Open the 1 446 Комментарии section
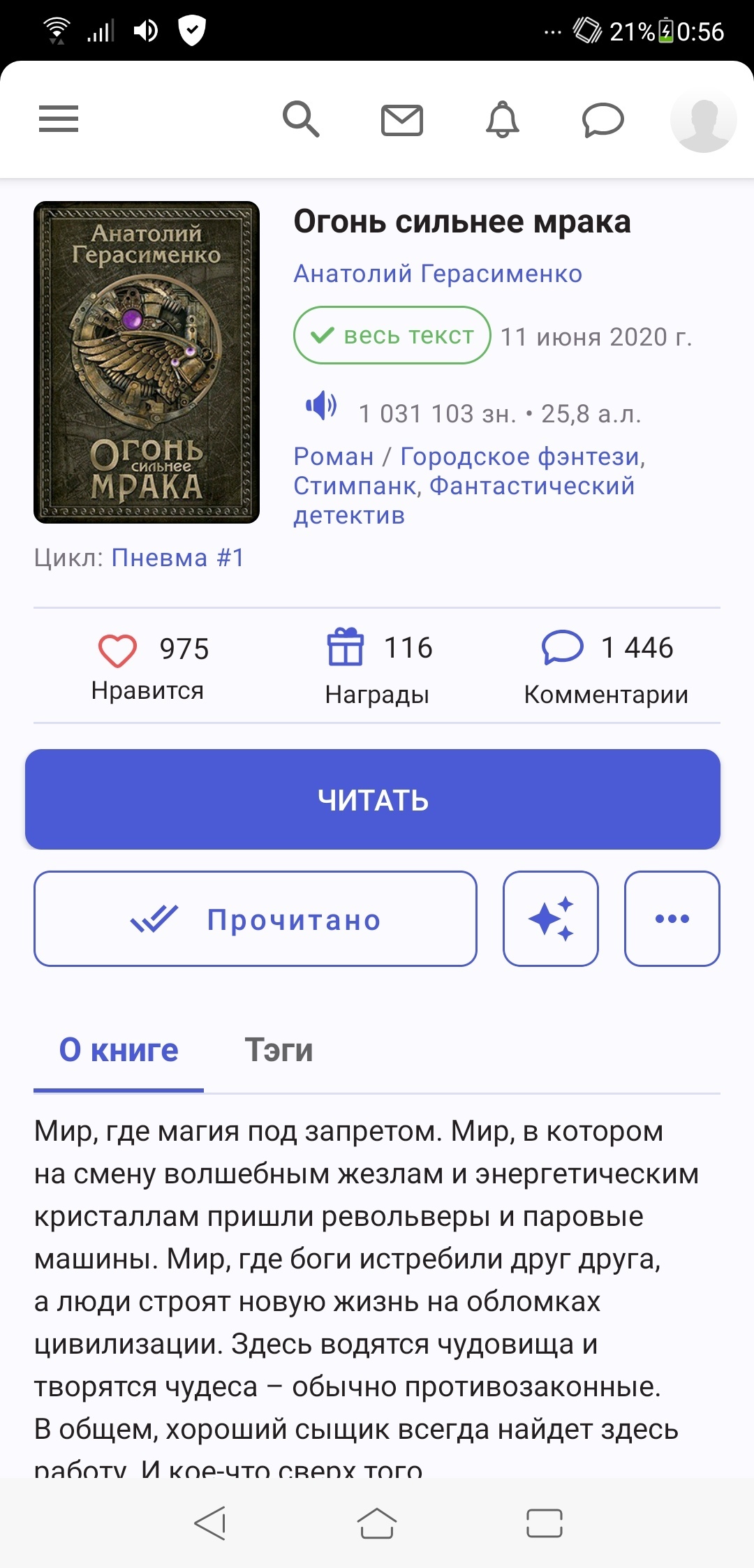Screen dimensions: 754x1568 606,667
